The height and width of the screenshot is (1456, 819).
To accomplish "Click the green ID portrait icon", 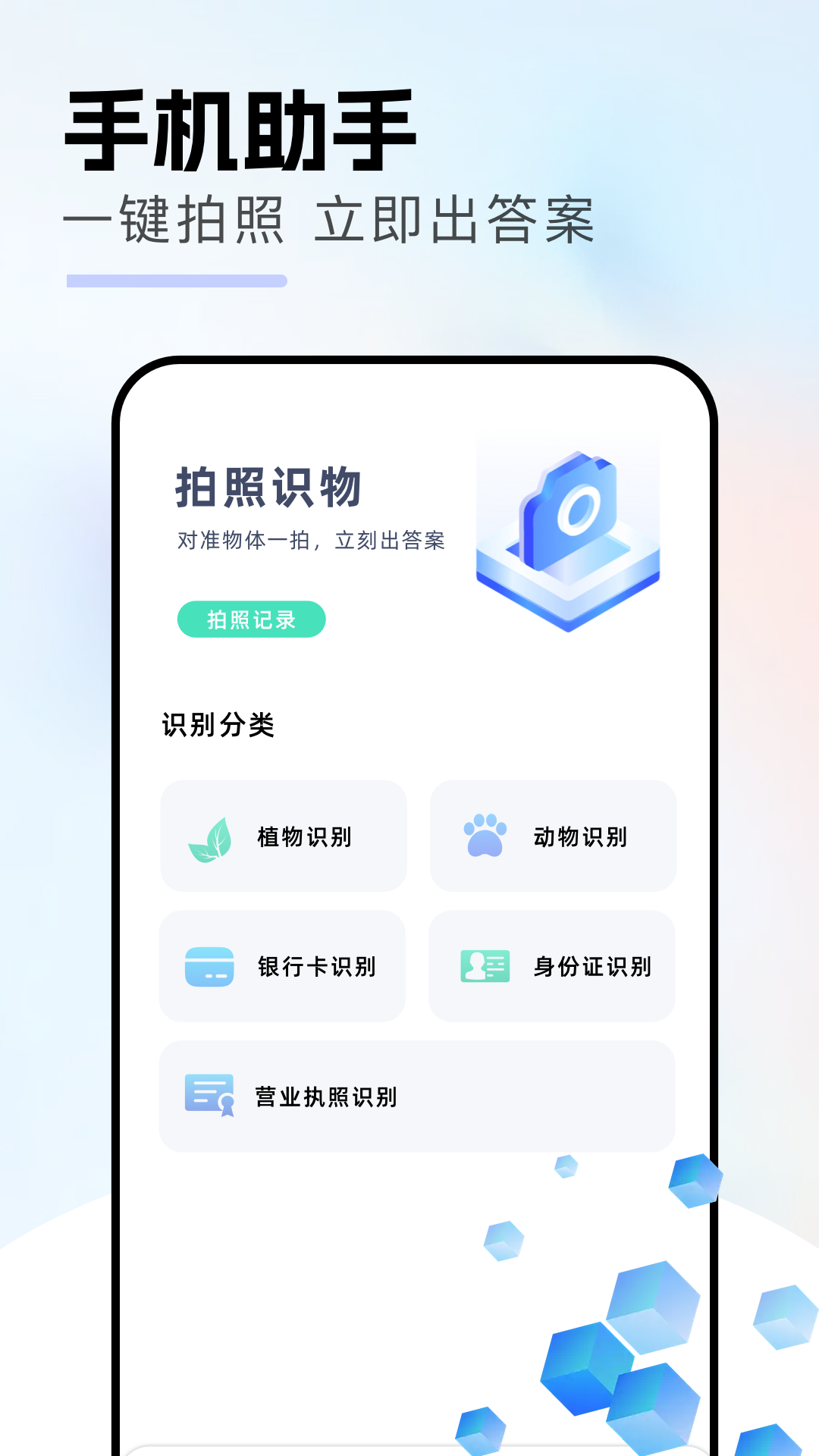I will [x=483, y=966].
